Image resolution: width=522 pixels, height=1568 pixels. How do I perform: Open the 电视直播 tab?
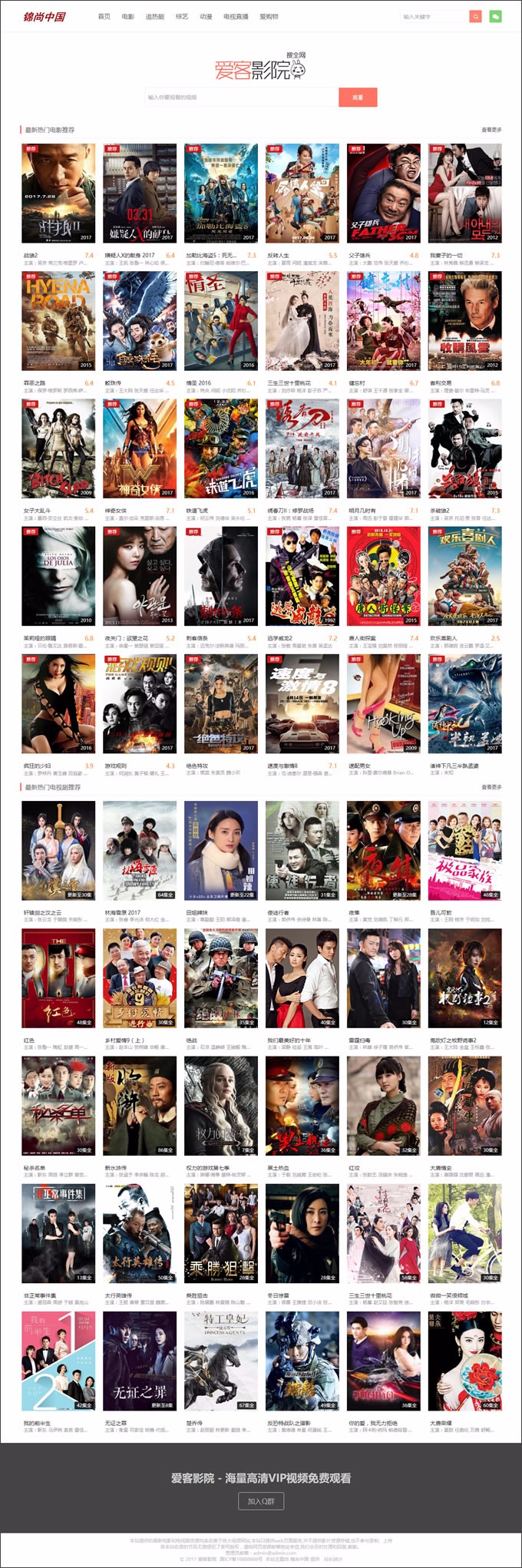(x=236, y=16)
